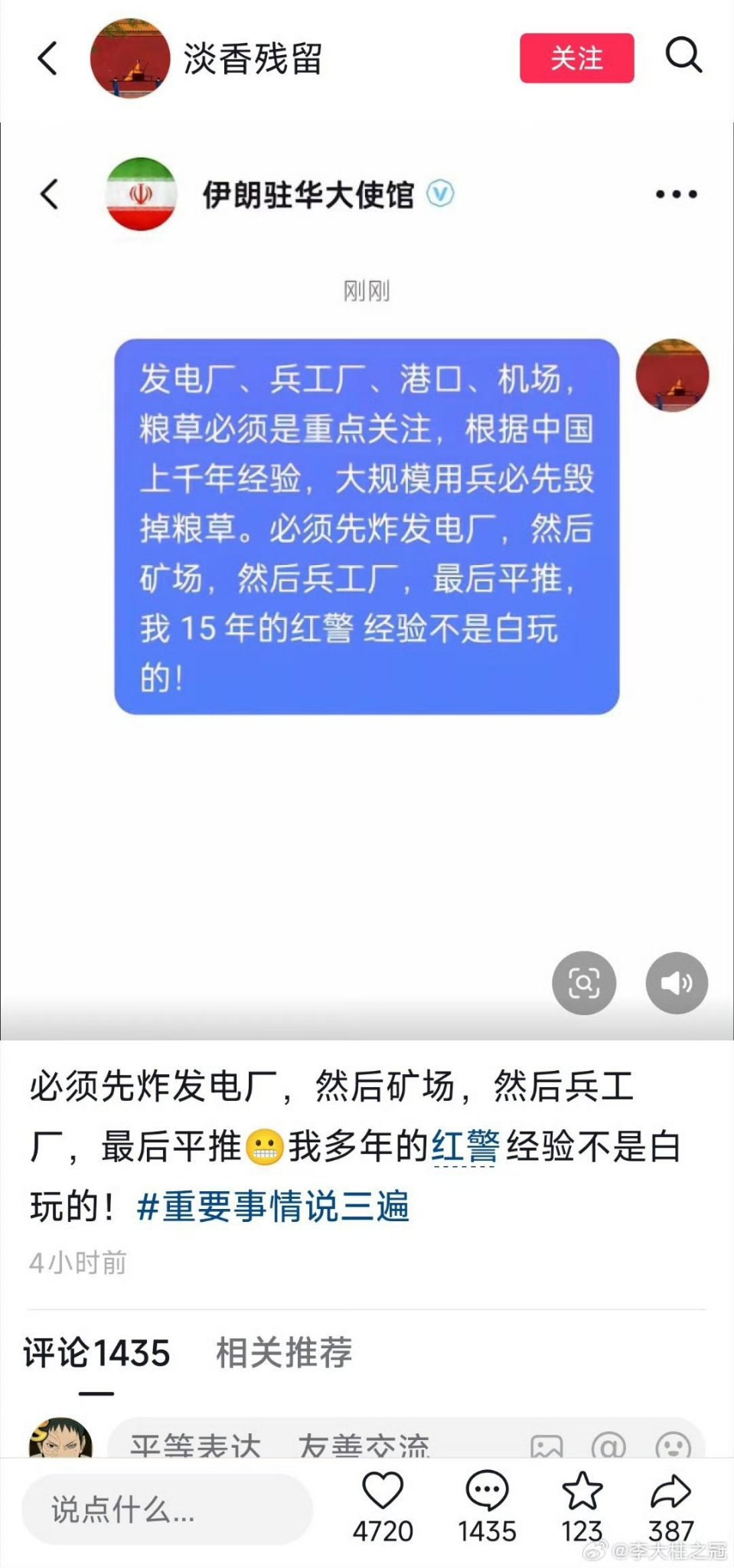Open the 红警 linked keyword

(465, 1147)
